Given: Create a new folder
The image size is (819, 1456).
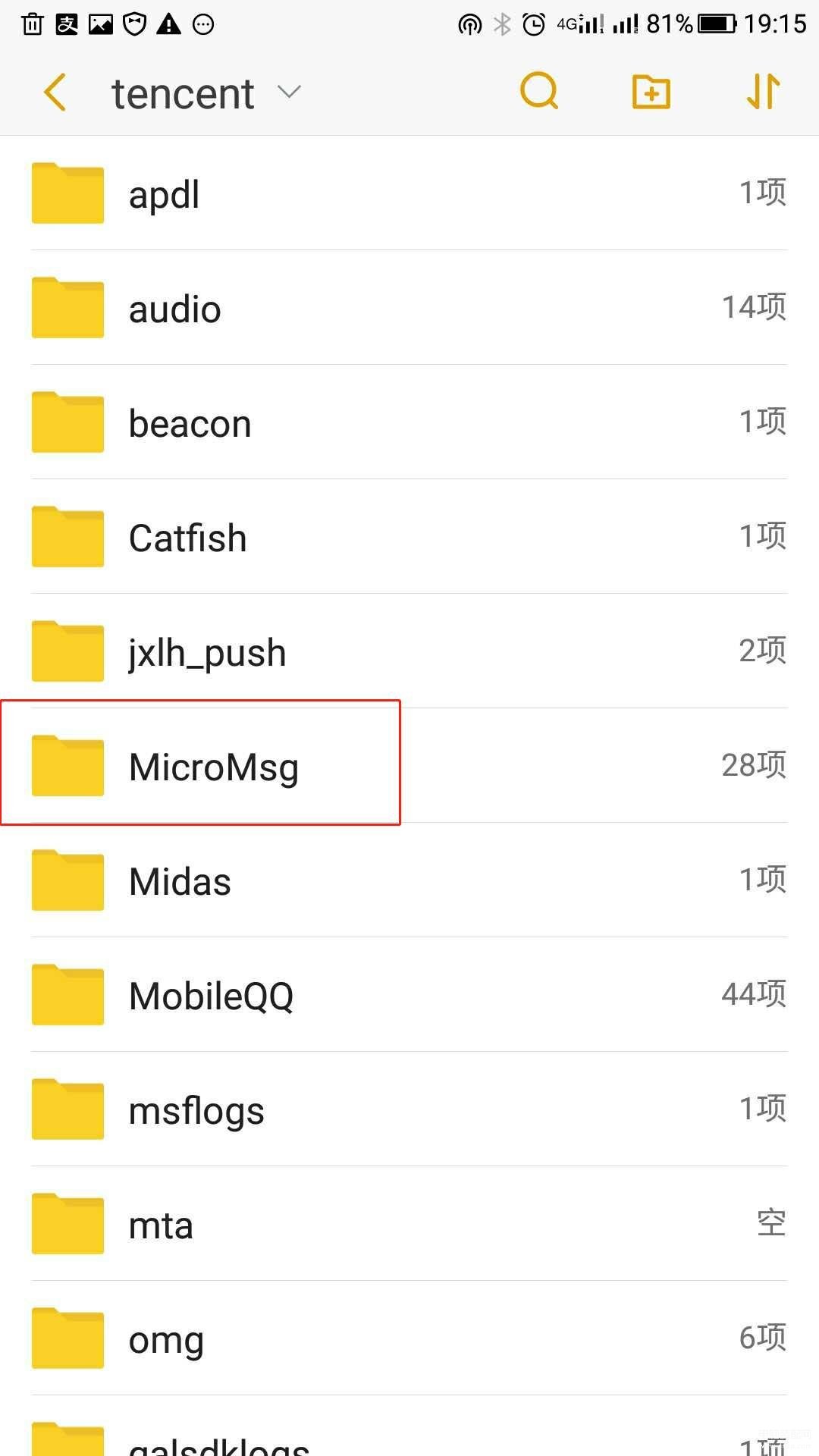Looking at the screenshot, I should [651, 93].
